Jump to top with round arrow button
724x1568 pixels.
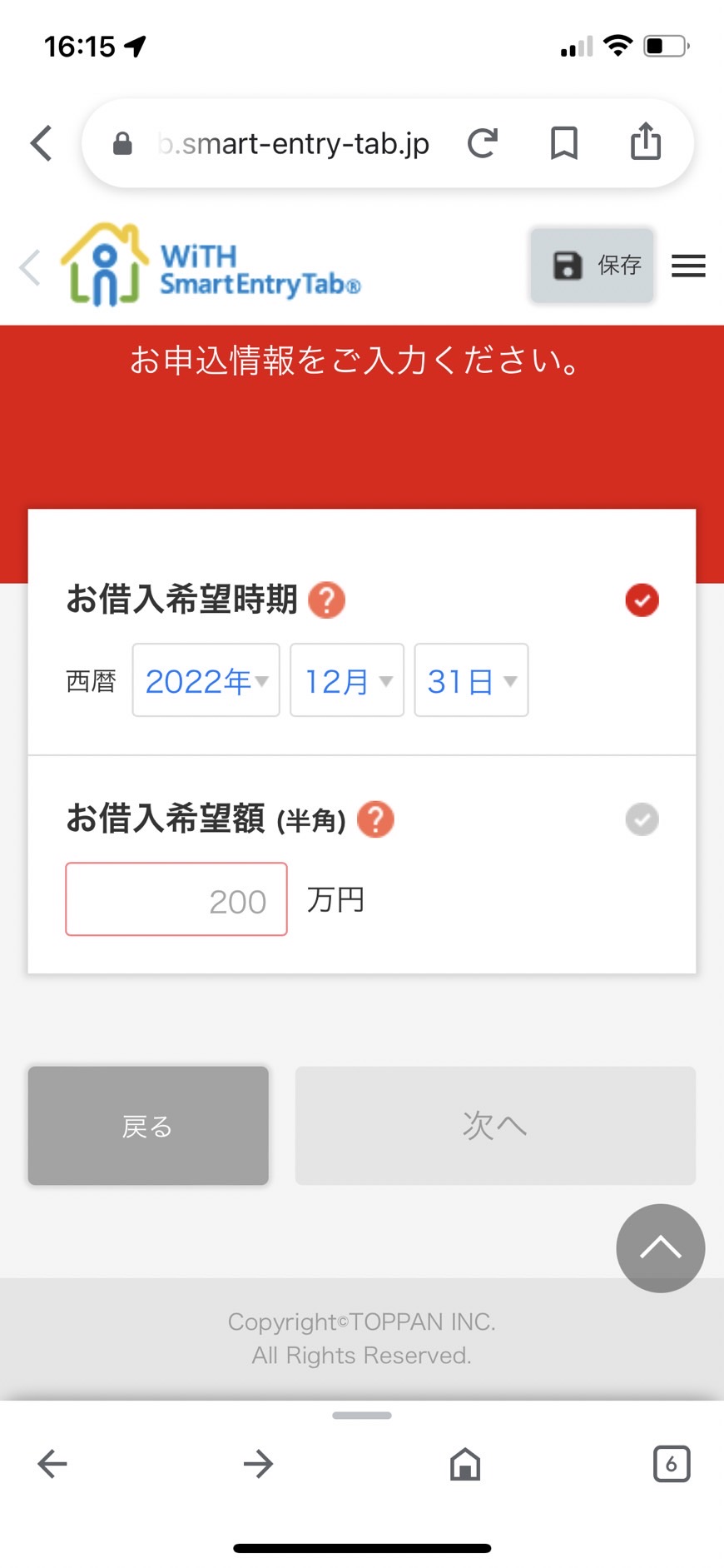click(661, 1248)
